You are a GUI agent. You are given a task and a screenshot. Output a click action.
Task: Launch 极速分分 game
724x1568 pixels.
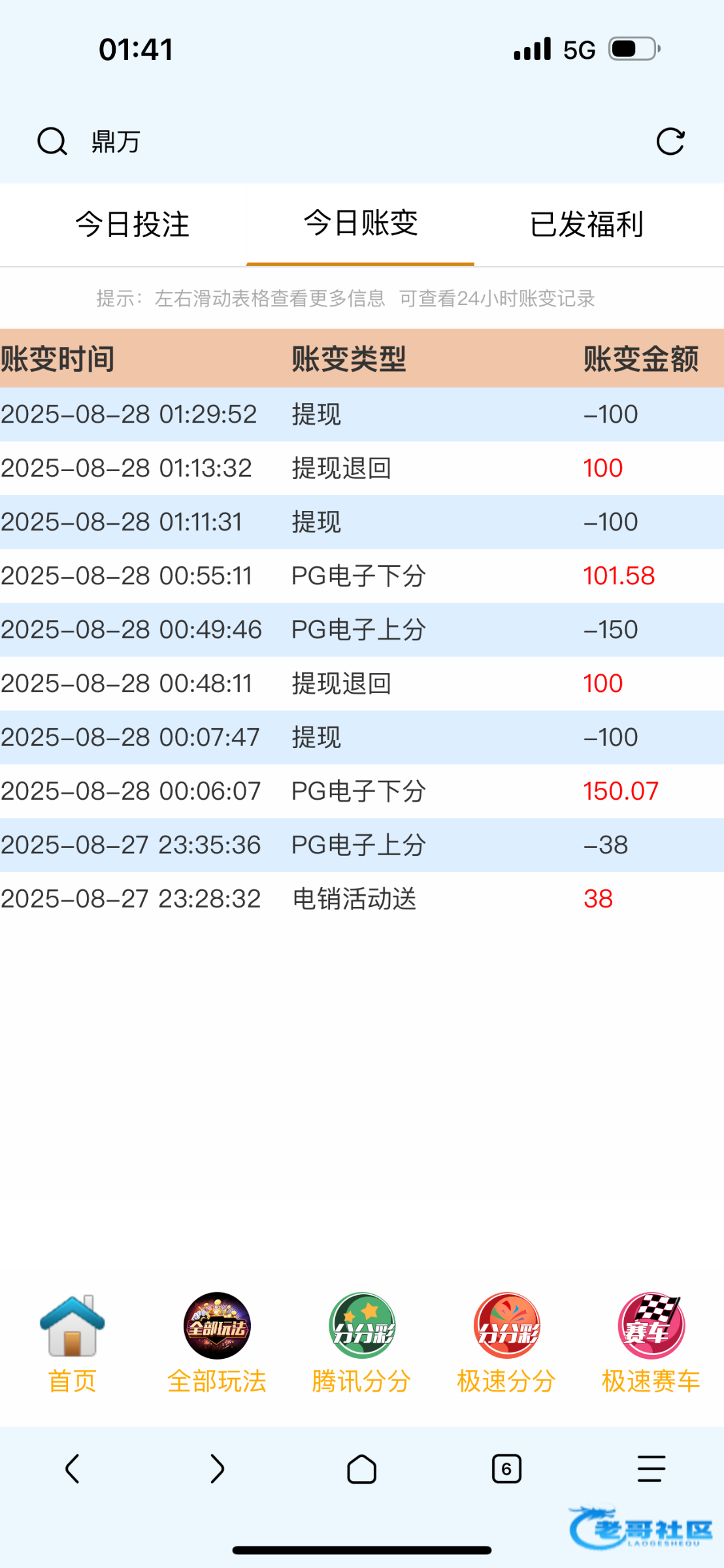point(506,1343)
